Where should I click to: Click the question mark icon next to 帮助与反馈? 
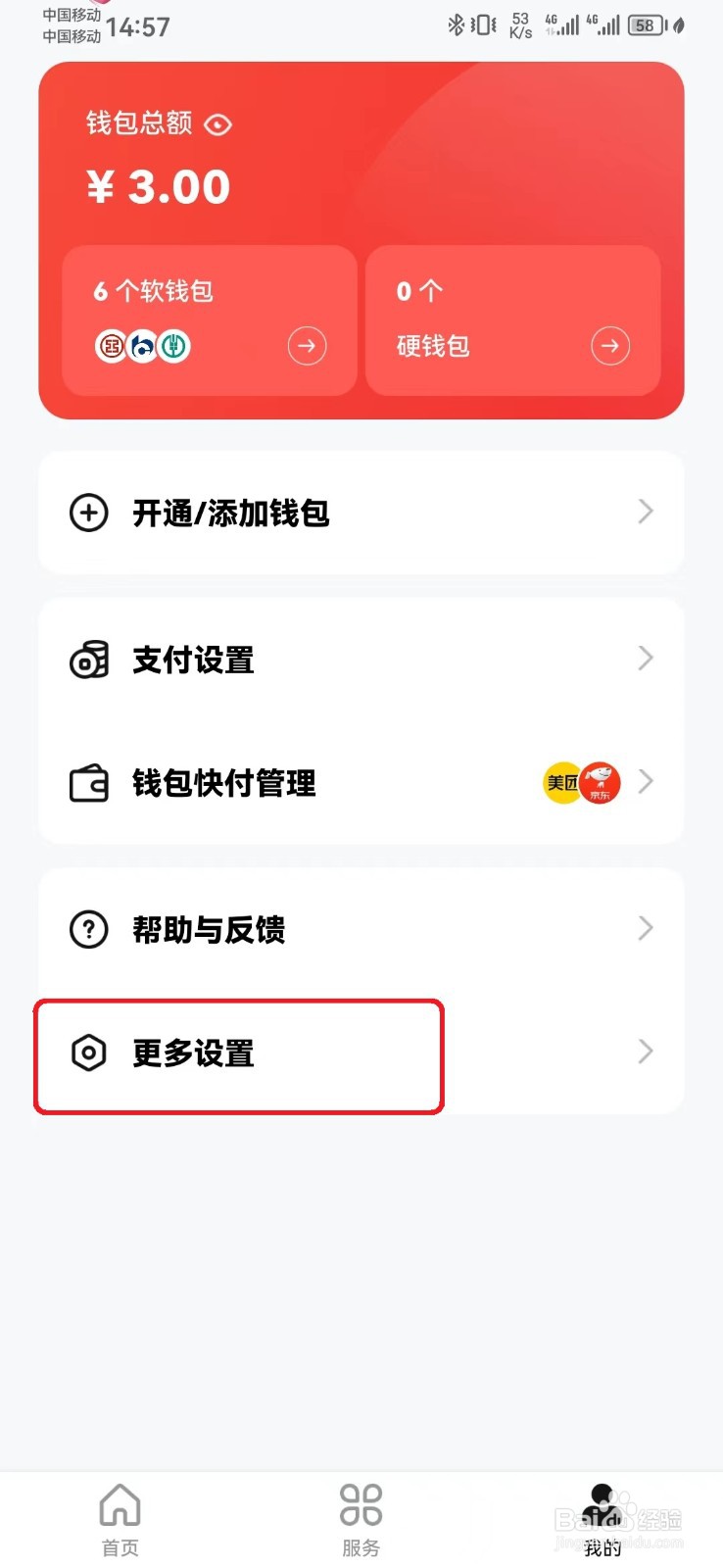(x=88, y=930)
